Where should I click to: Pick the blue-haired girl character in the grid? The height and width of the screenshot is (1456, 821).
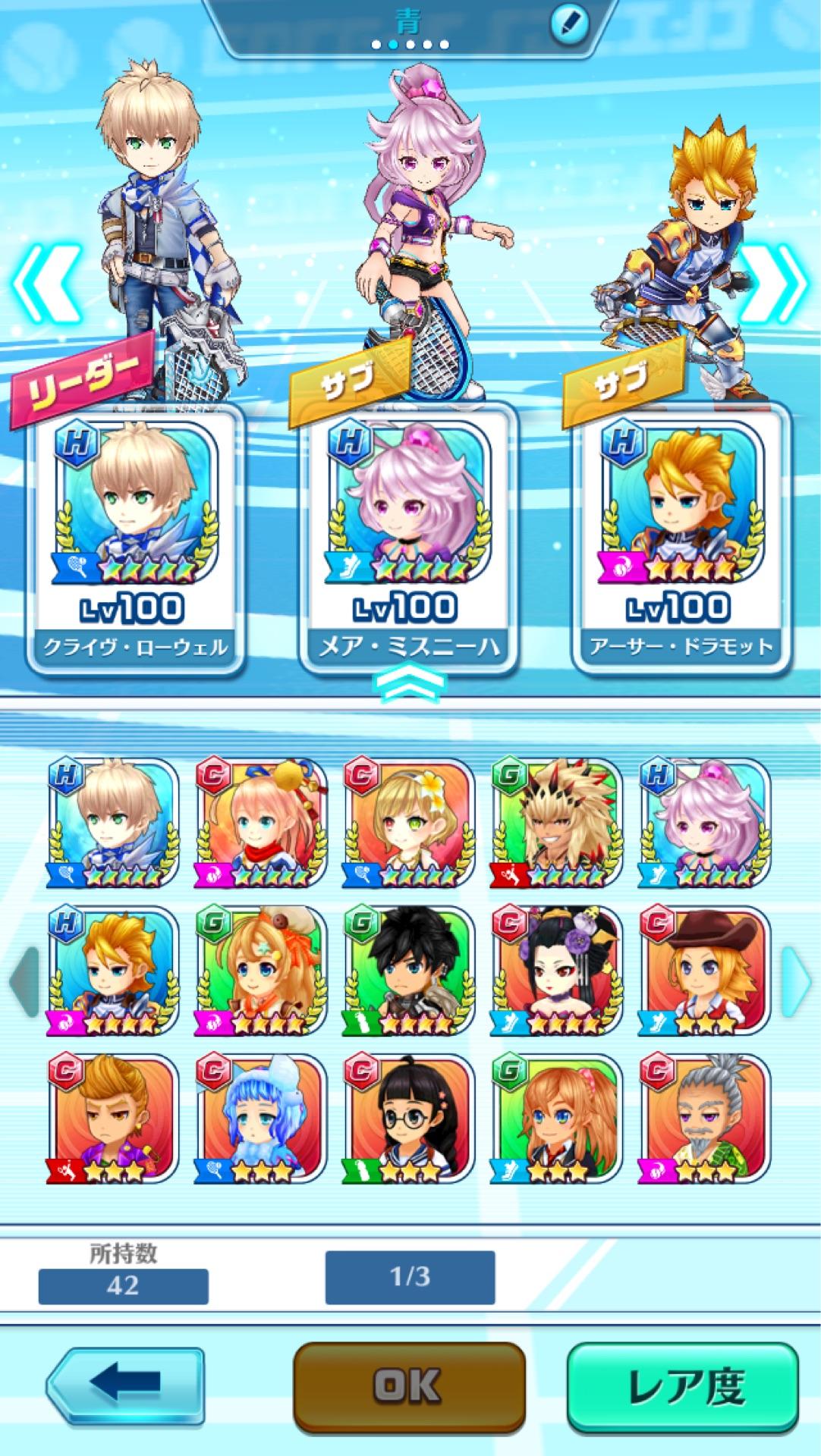point(262,1119)
